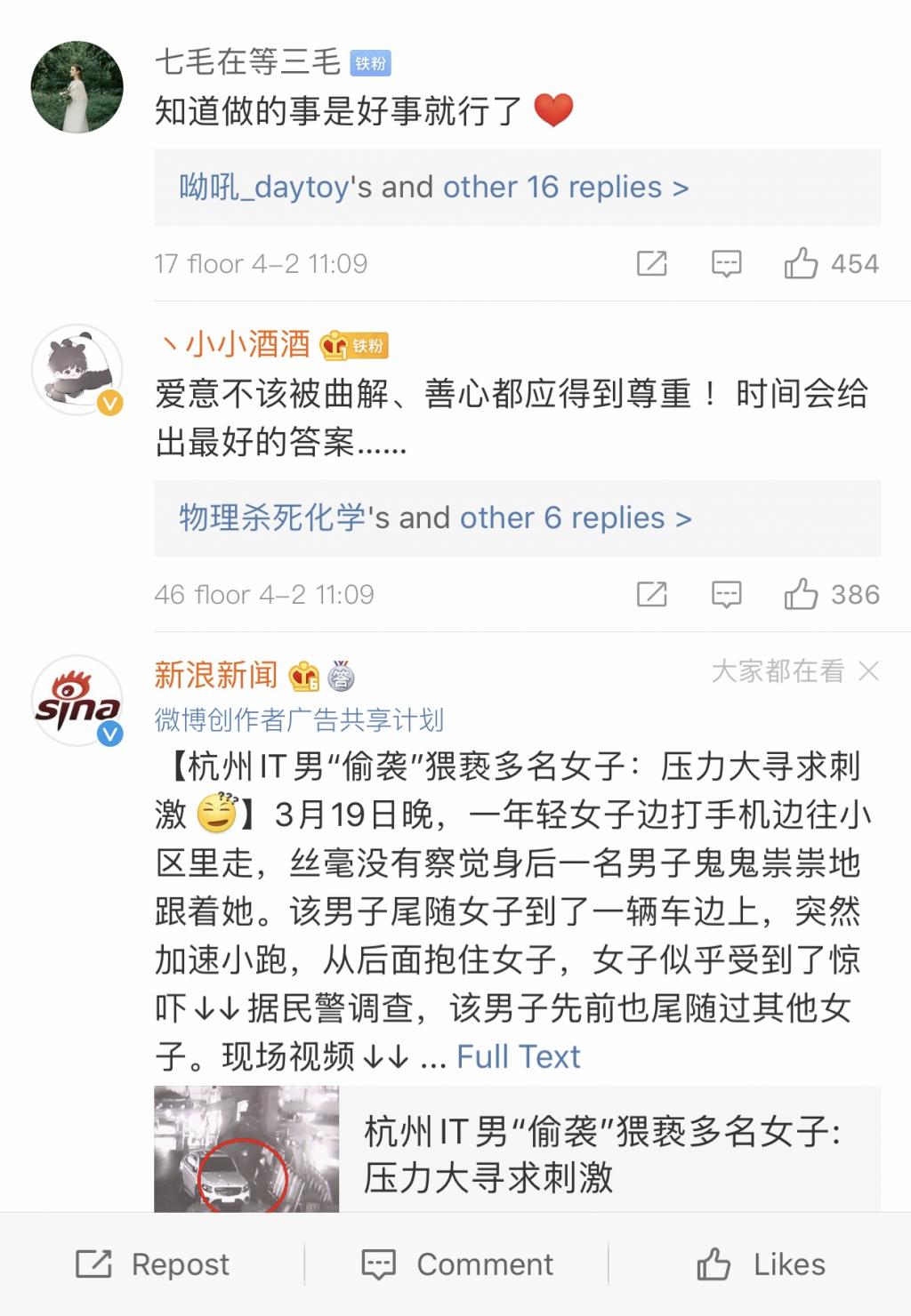This screenshot has height=1316, width=911.
Task: Open username 七毛在等三毛
Action: tap(247, 62)
